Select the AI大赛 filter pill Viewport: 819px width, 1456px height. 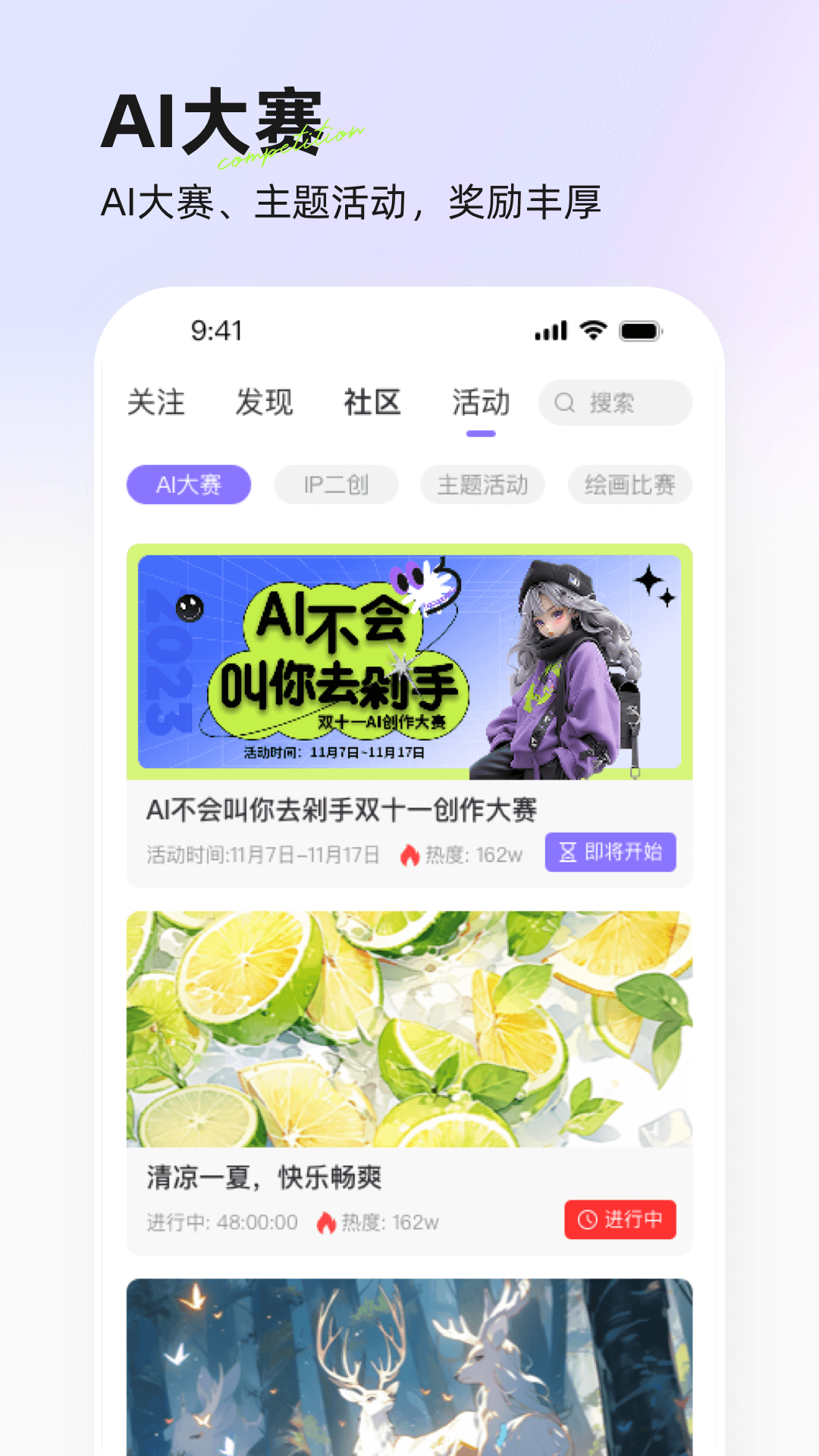[188, 485]
